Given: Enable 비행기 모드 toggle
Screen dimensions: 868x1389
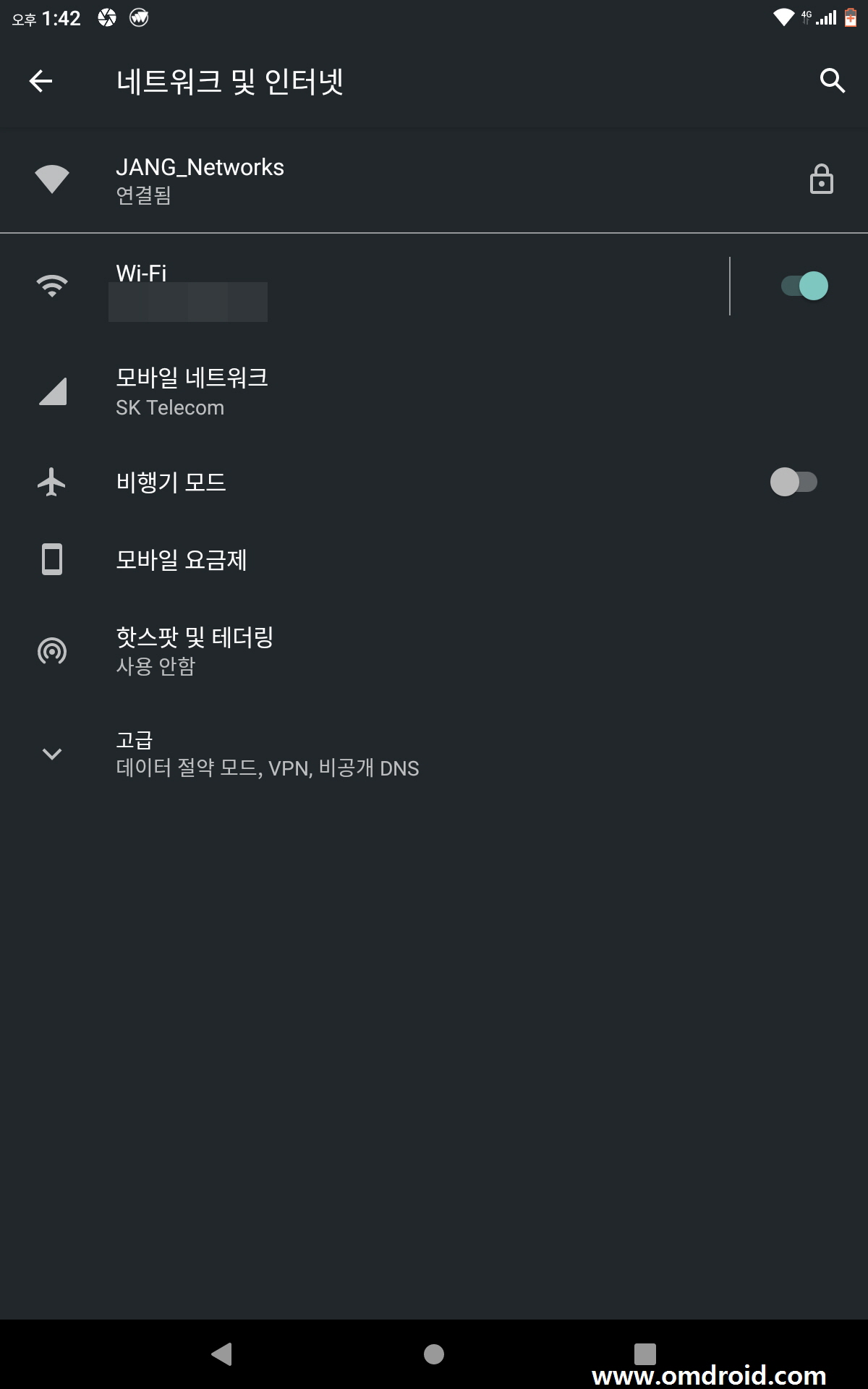Looking at the screenshot, I should [793, 482].
